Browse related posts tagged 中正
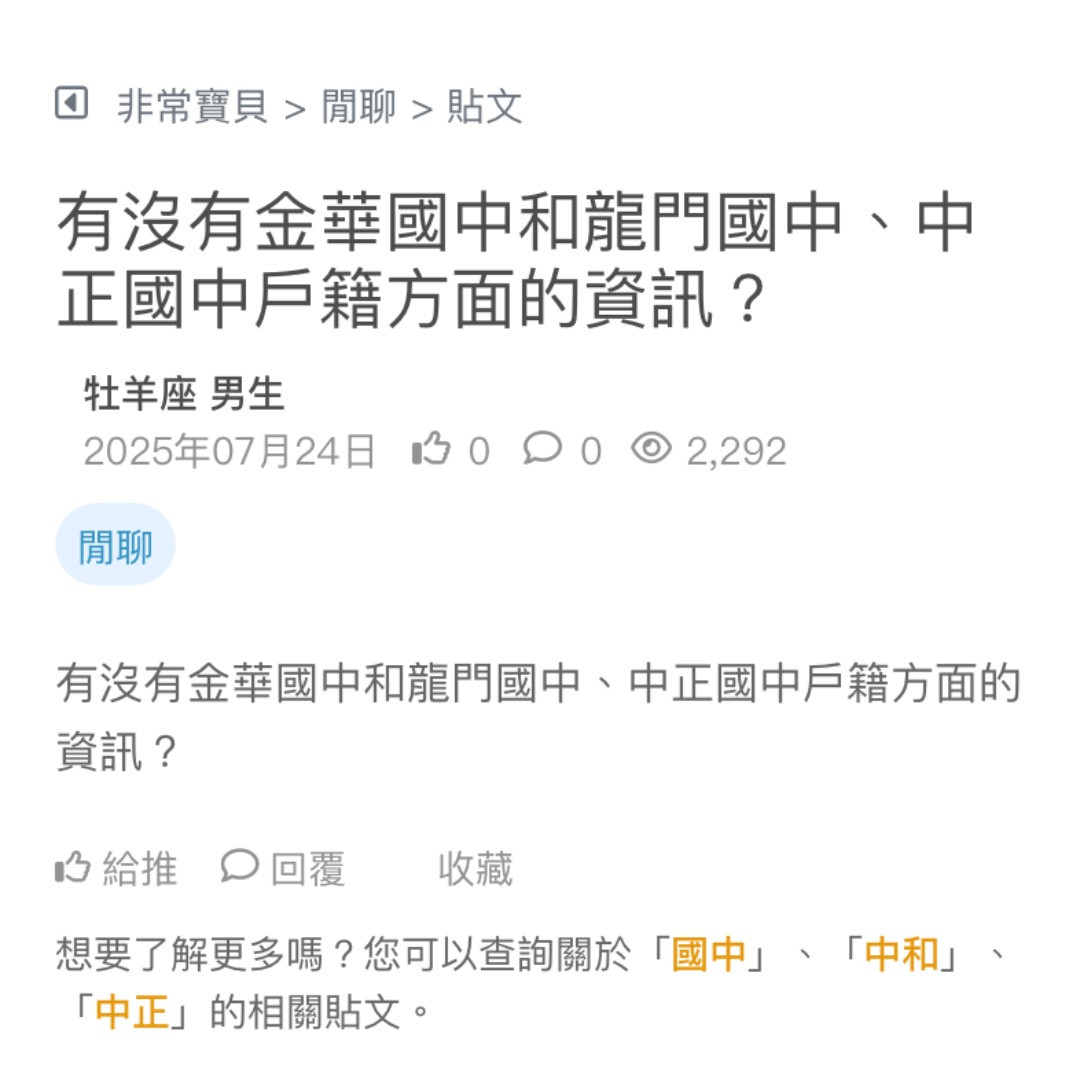 [131, 1012]
